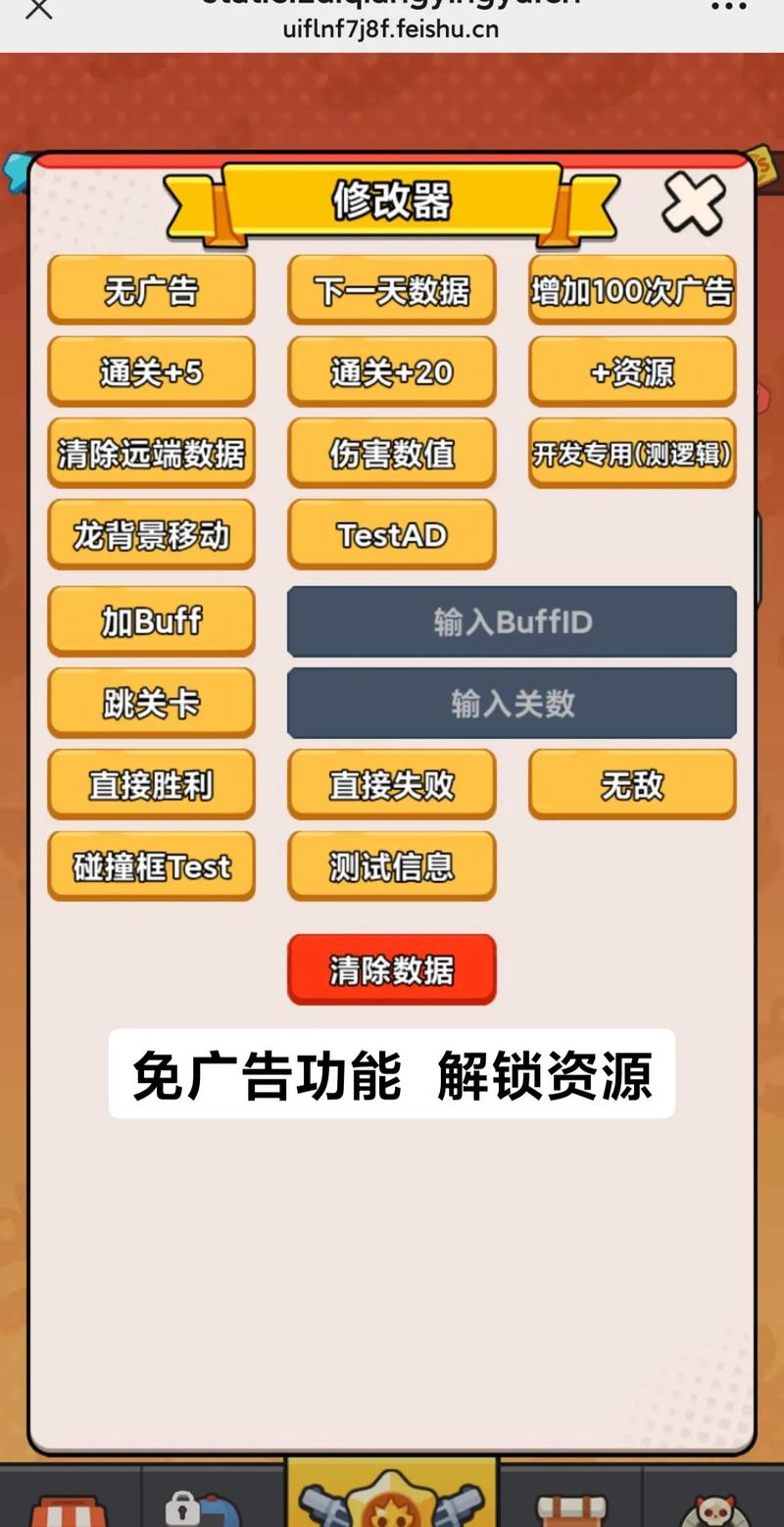Close the 修改器 panel with the X

(693, 204)
